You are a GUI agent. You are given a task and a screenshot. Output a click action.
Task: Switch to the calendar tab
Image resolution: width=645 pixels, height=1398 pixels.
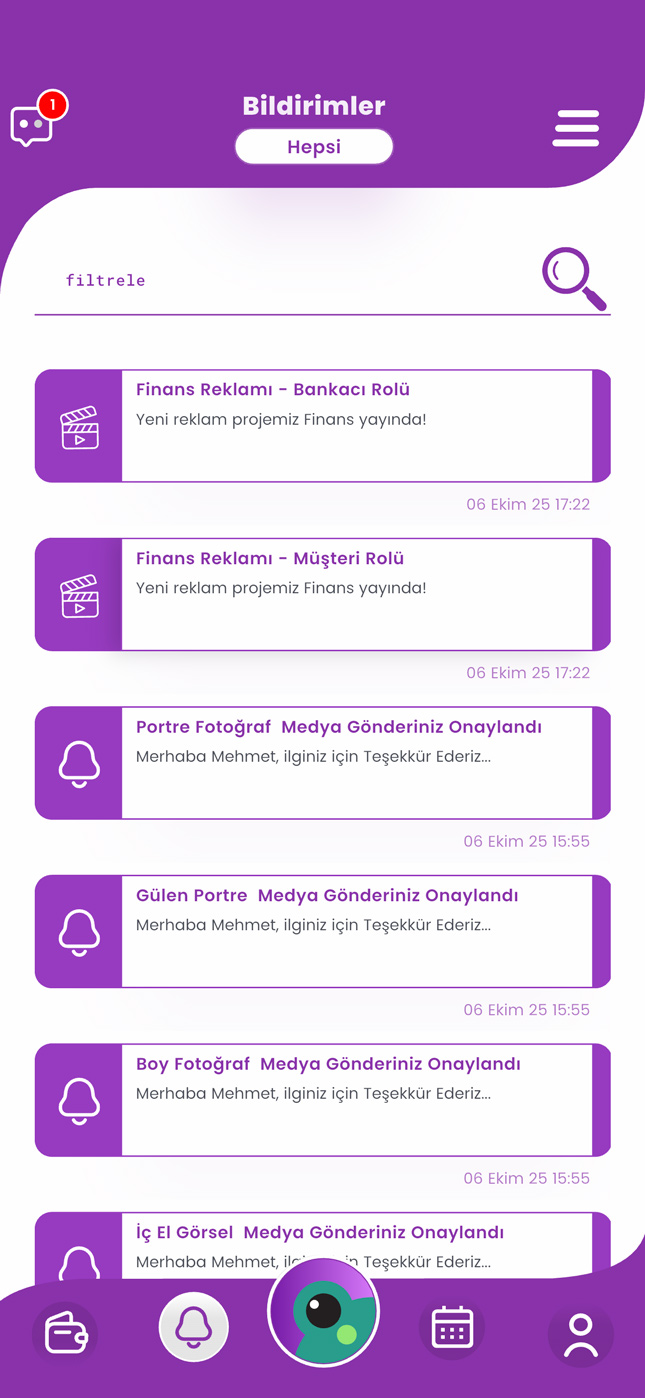tap(452, 1328)
